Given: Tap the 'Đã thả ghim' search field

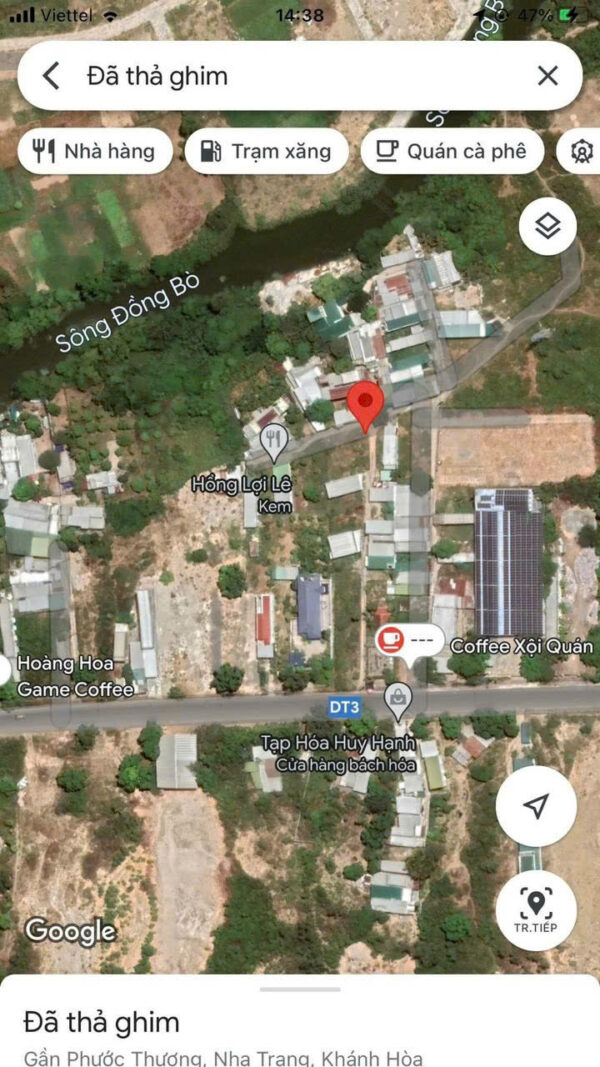Looking at the screenshot, I should click(x=299, y=76).
